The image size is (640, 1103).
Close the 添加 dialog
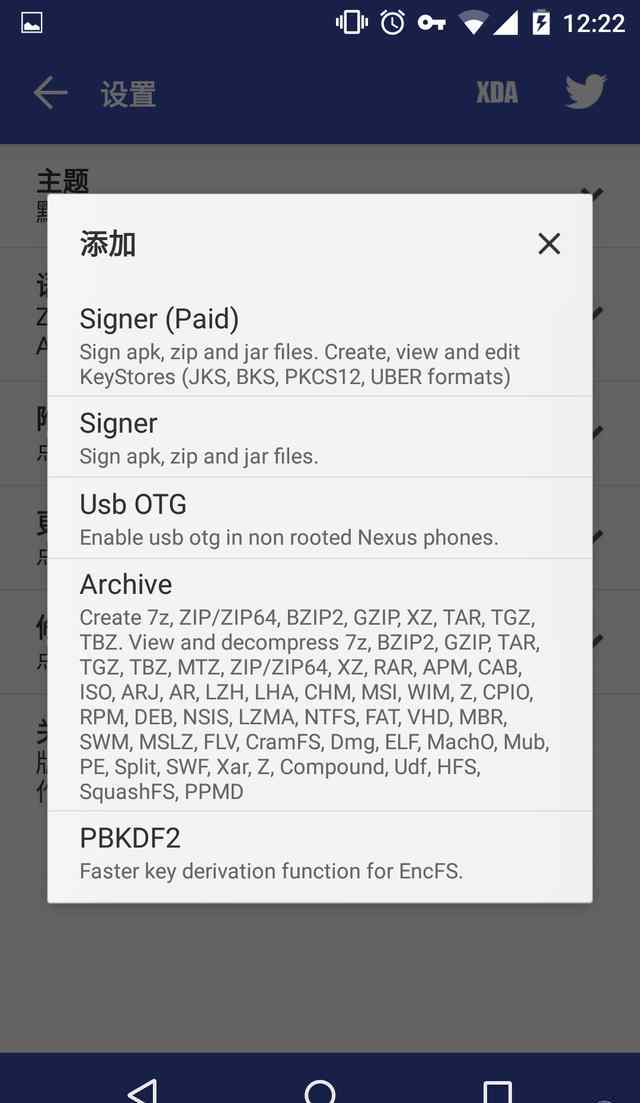coord(549,244)
